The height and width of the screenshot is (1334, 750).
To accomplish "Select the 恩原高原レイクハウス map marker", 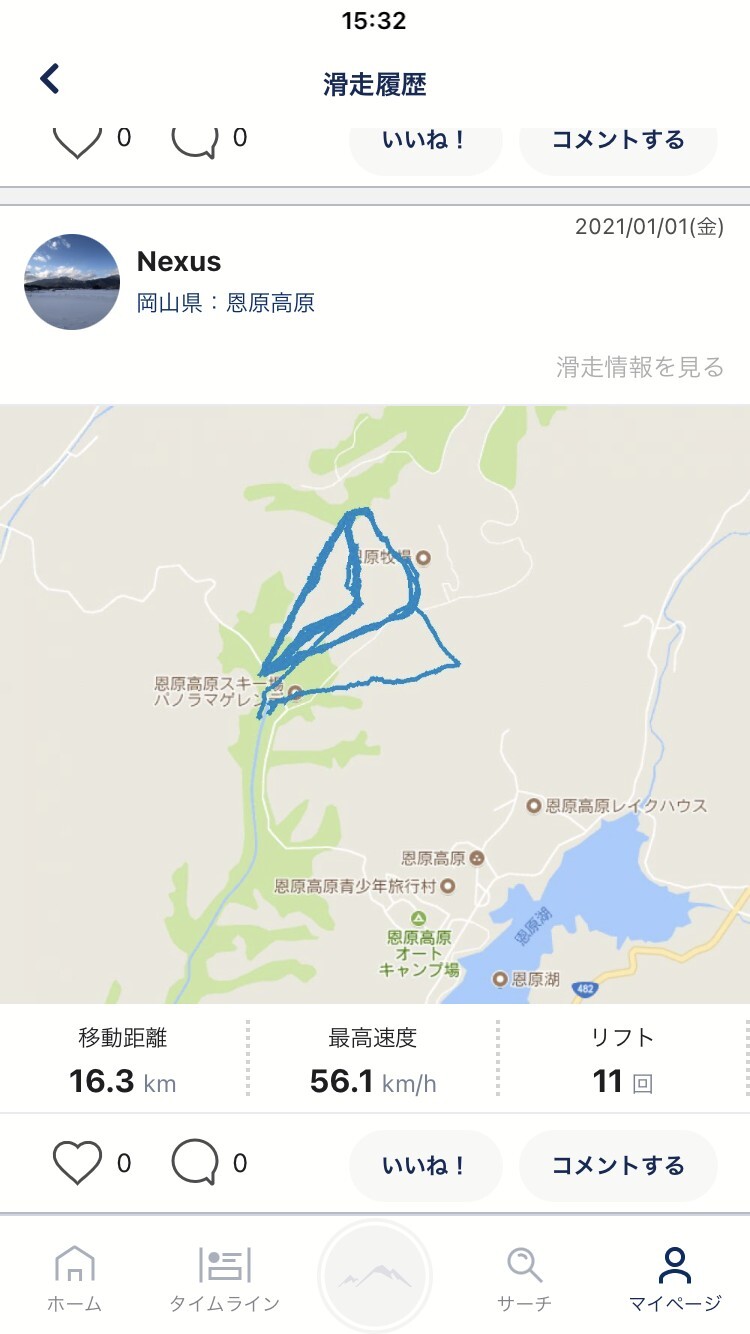I will [x=531, y=804].
